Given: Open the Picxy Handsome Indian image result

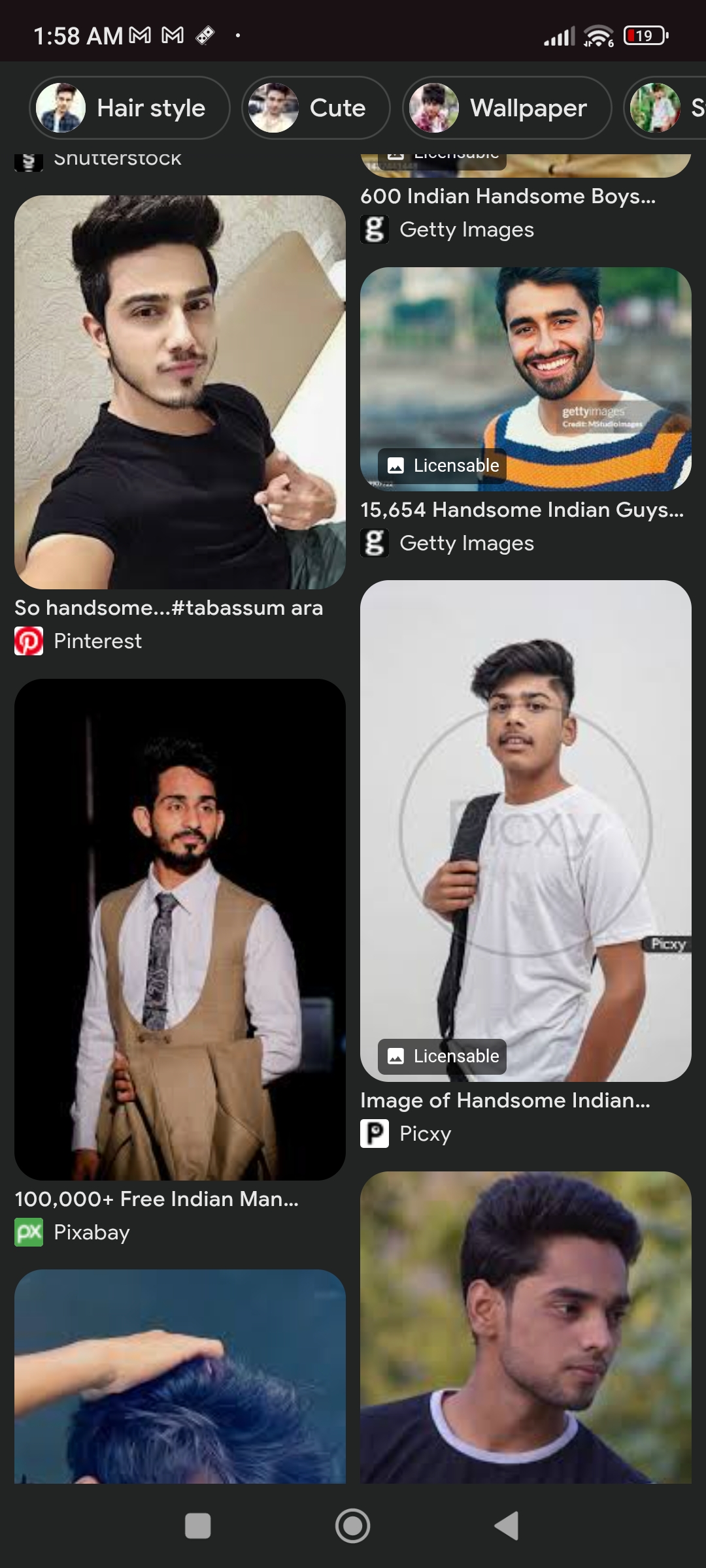Looking at the screenshot, I should point(526,831).
